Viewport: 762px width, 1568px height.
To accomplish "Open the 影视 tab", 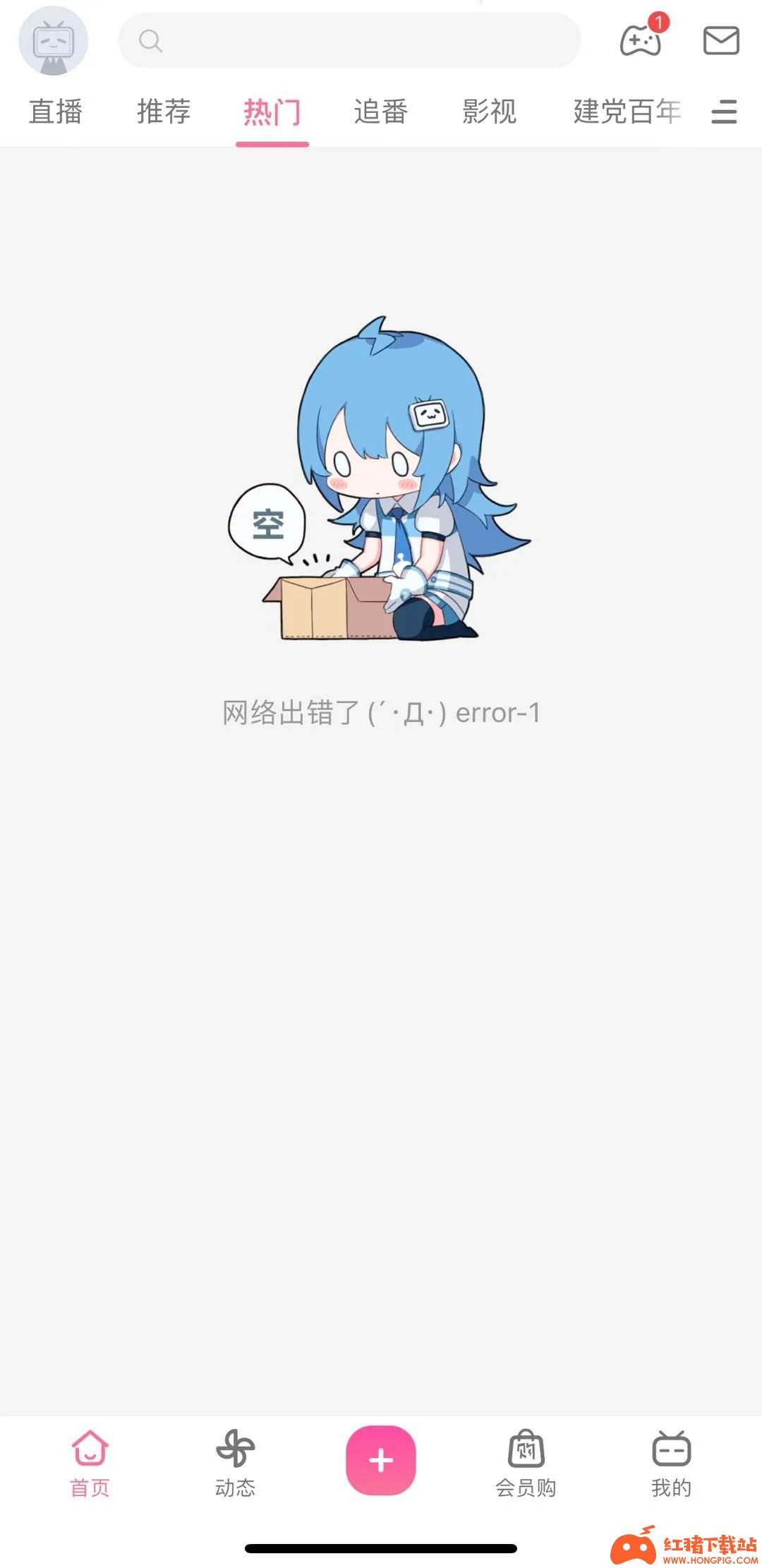I will click(x=490, y=111).
